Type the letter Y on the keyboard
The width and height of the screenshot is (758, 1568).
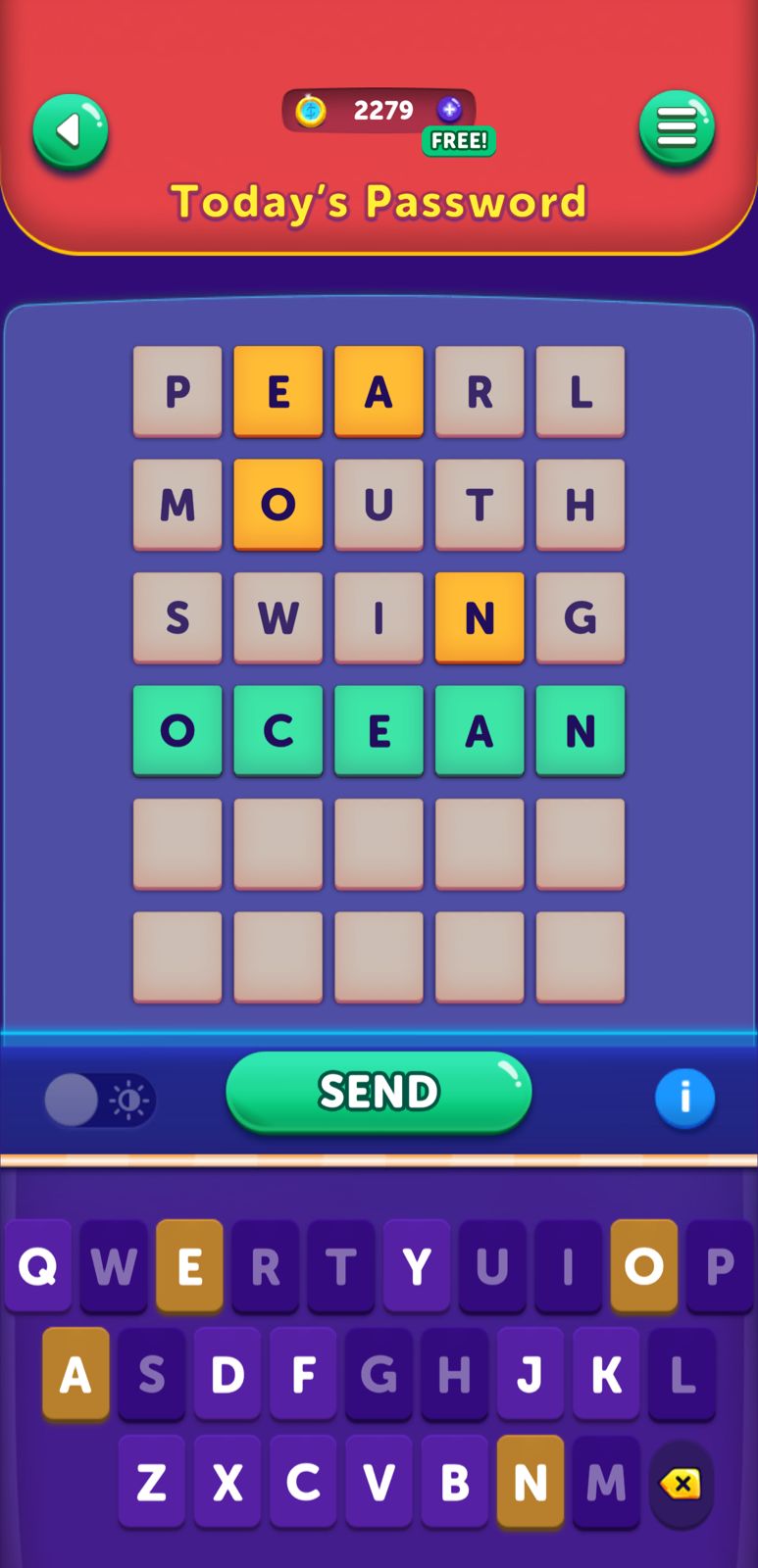click(x=416, y=1266)
